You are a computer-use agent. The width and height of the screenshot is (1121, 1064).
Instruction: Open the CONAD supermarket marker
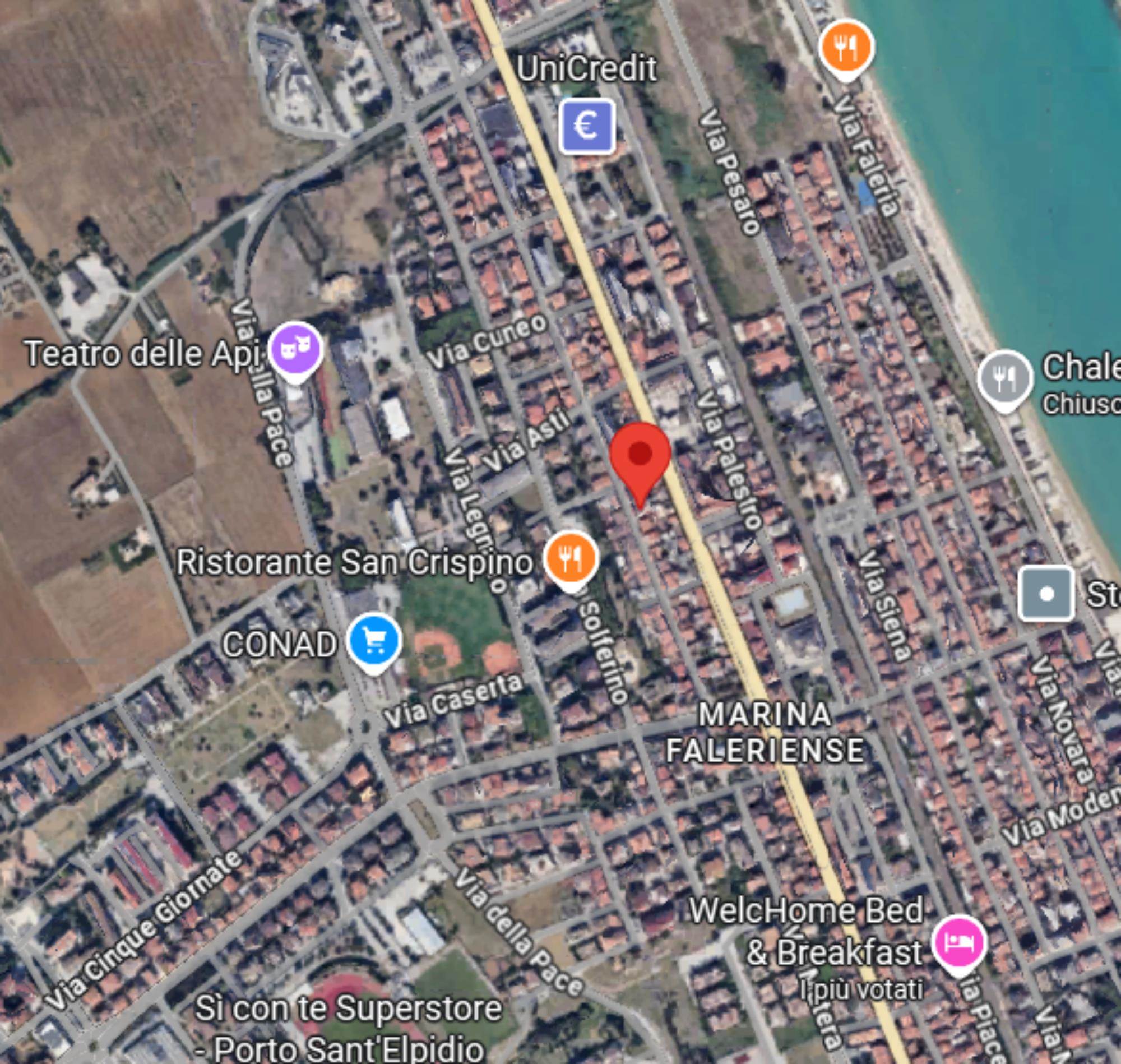pyautogui.click(x=374, y=641)
